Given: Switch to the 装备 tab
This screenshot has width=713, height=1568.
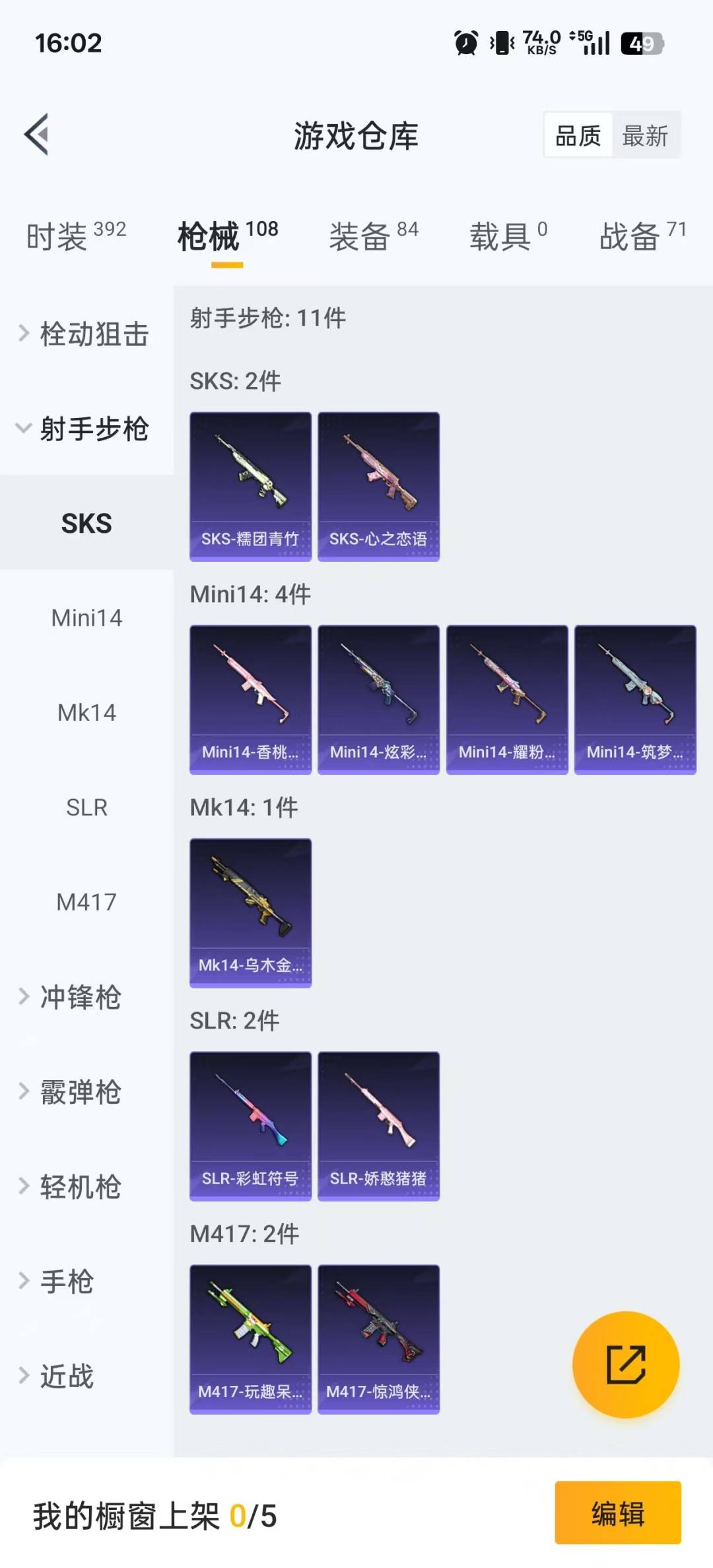Looking at the screenshot, I should click(374, 236).
